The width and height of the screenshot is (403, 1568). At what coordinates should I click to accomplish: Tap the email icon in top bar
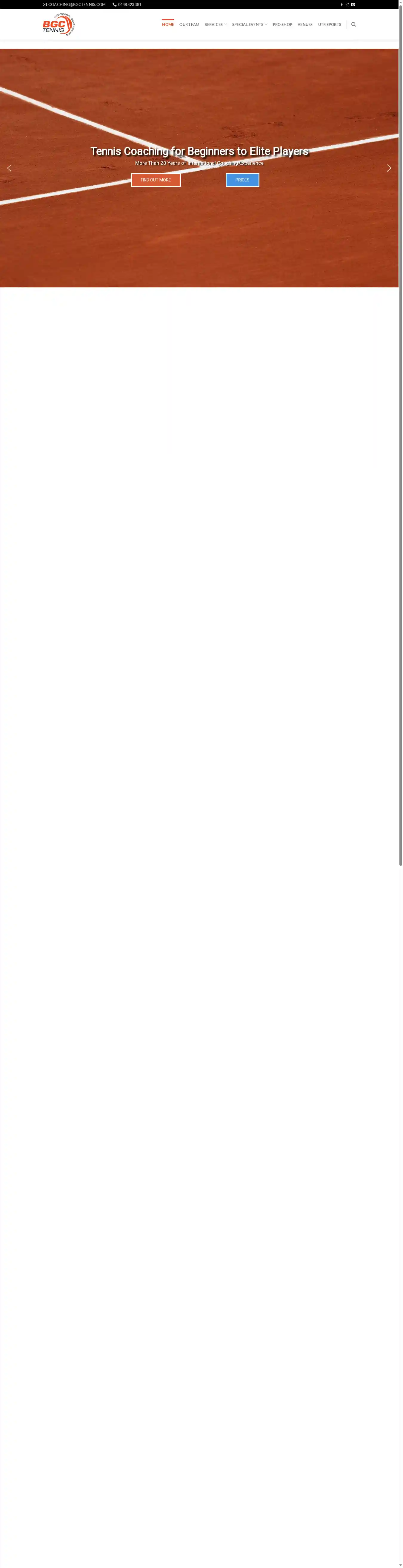pyautogui.click(x=353, y=4)
